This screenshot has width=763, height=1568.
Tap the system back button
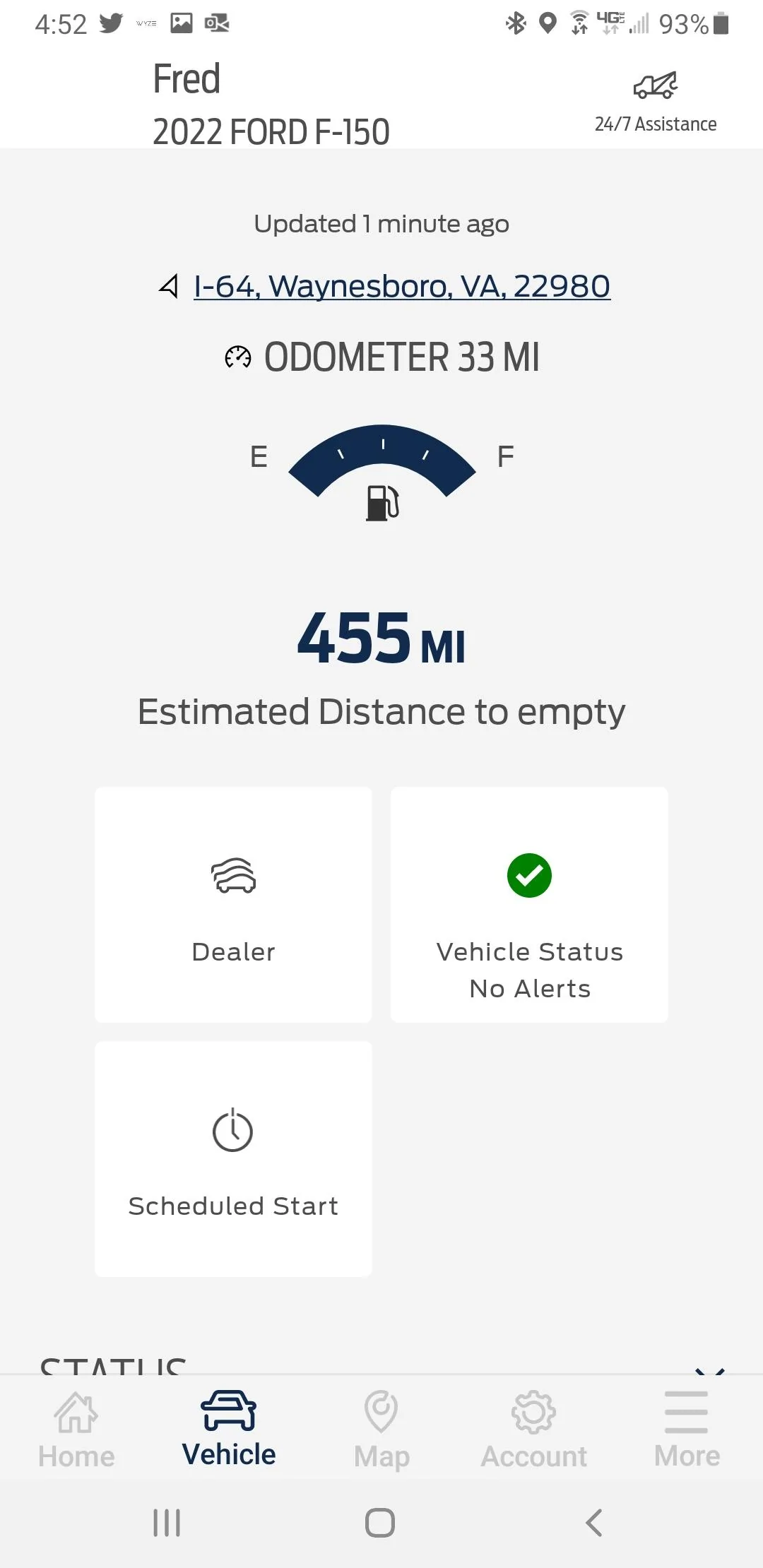coord(594,1523)
